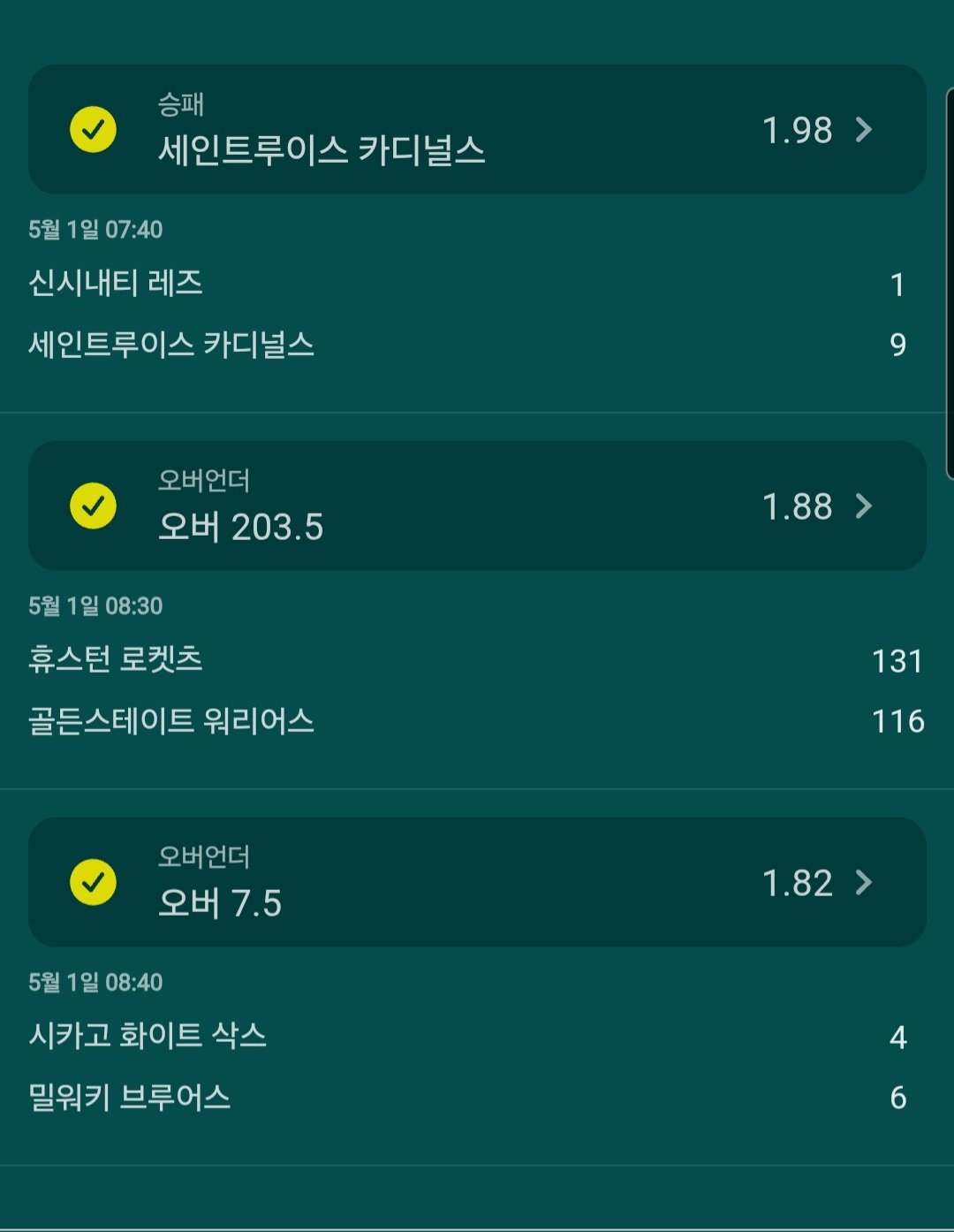Open the 세인트루이스 카디널스 승패 bet card
This screenshot has height=1232, width=954.
477,130
